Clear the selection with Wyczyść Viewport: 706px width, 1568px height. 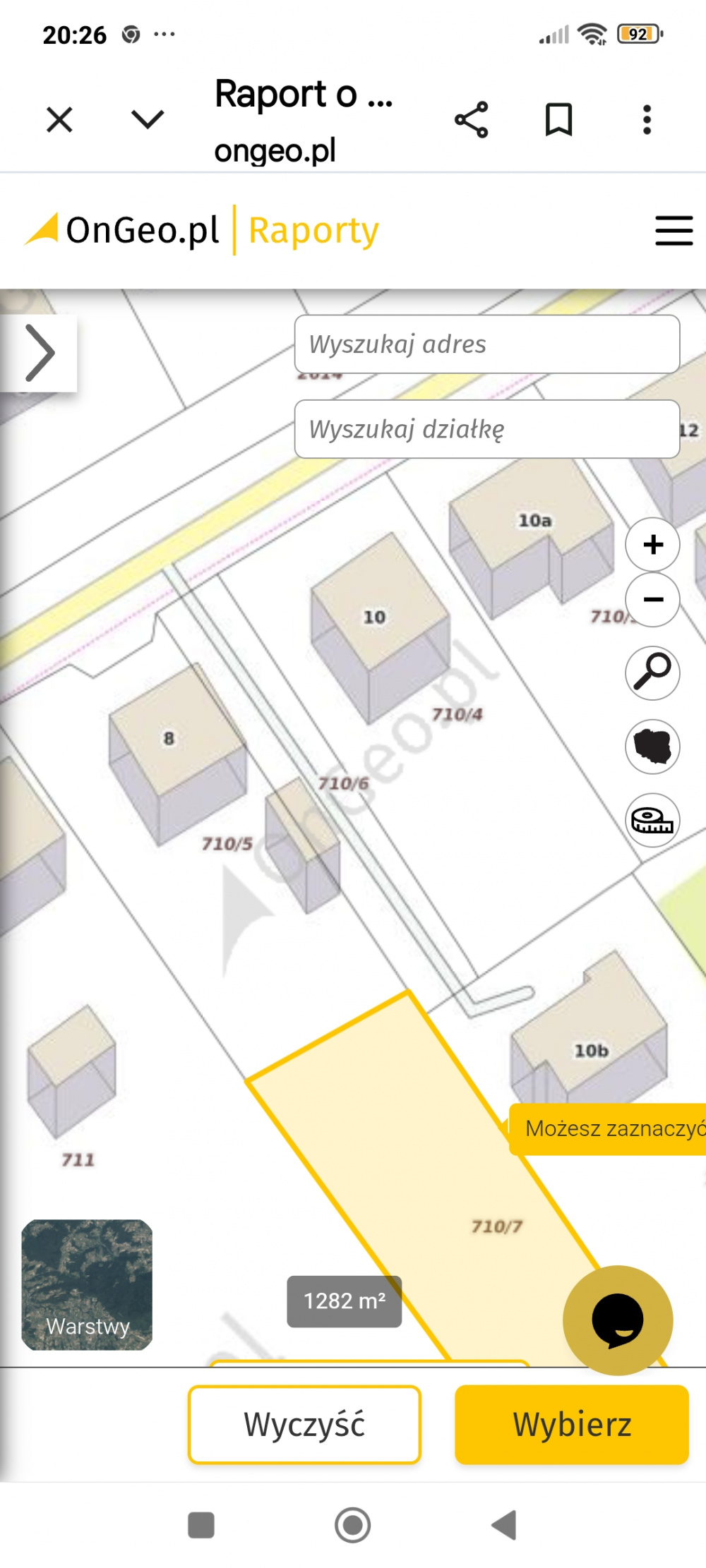point(304,1425)
